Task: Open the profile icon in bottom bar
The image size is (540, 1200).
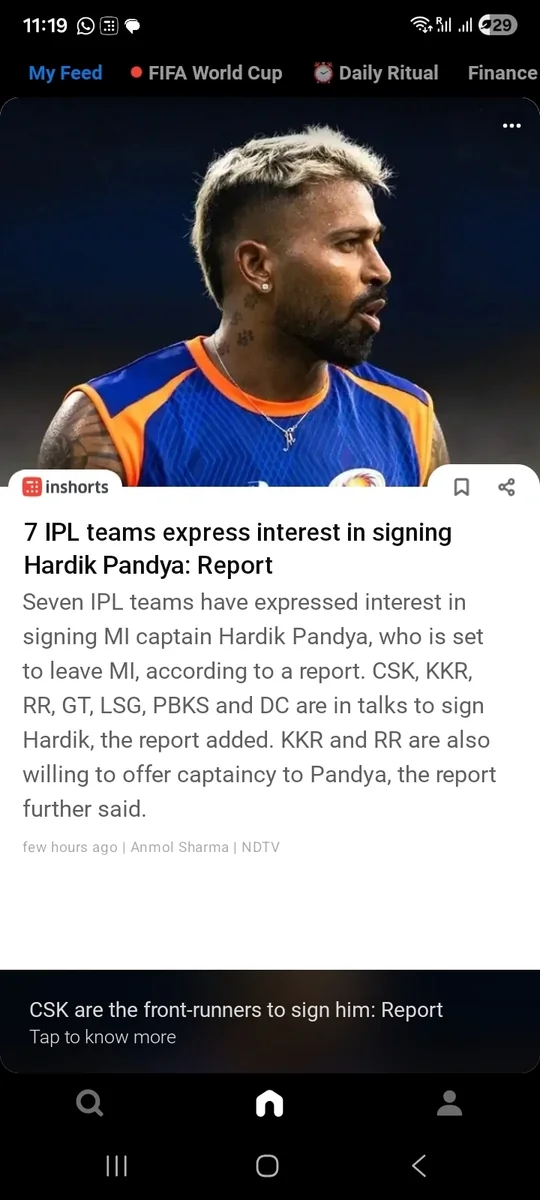Action: (x=450, y=1103)
